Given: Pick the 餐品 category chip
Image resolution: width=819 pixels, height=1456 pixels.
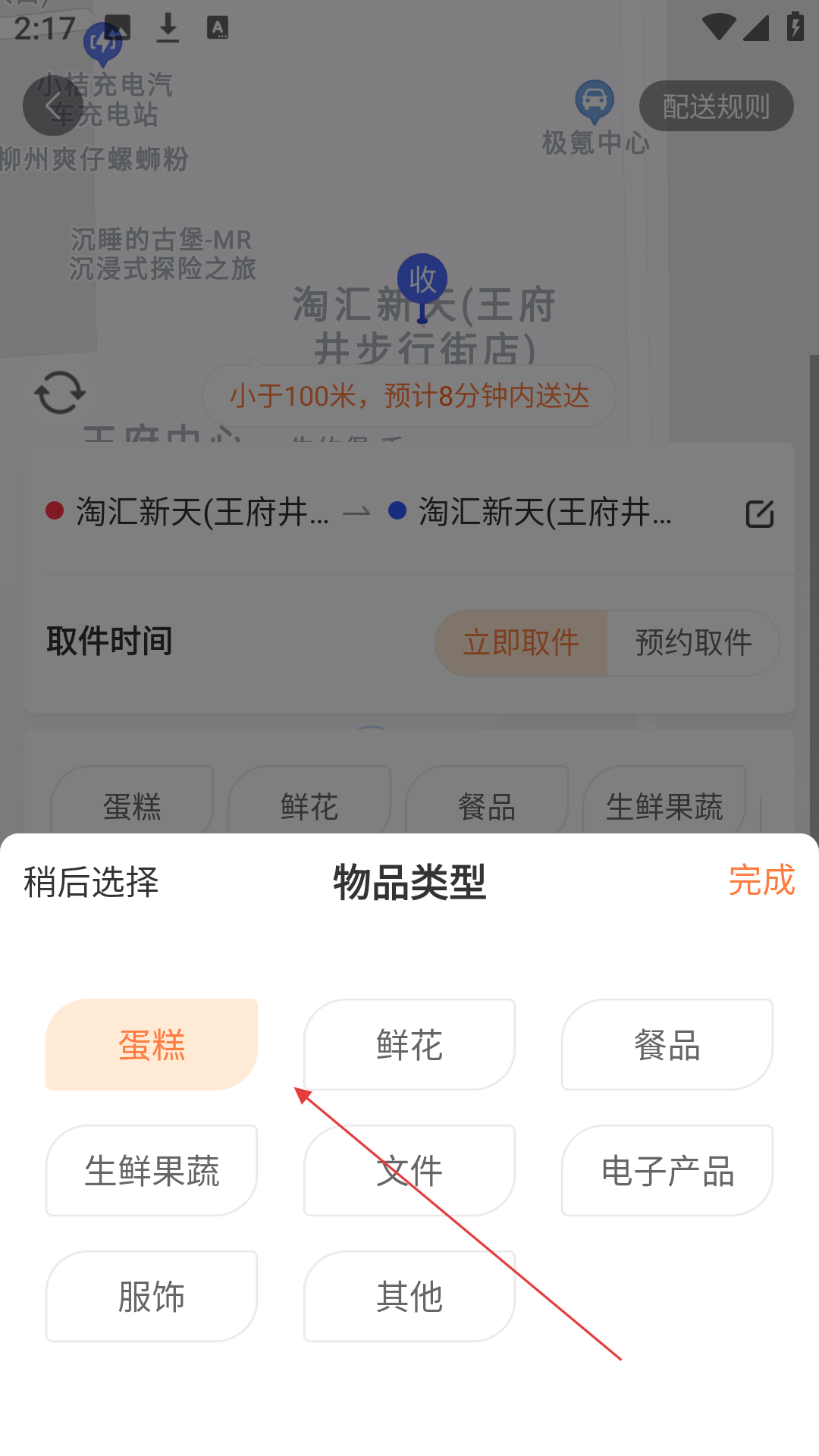Looking at the screenshot, I should [667, 1044].
